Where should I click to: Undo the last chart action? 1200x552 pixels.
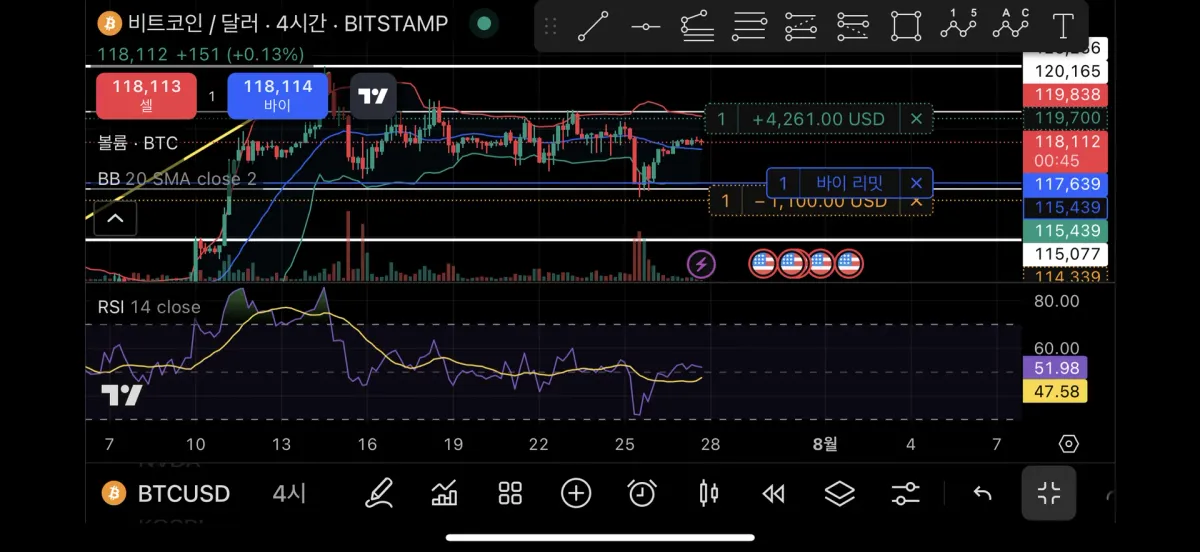pos(983,493)
